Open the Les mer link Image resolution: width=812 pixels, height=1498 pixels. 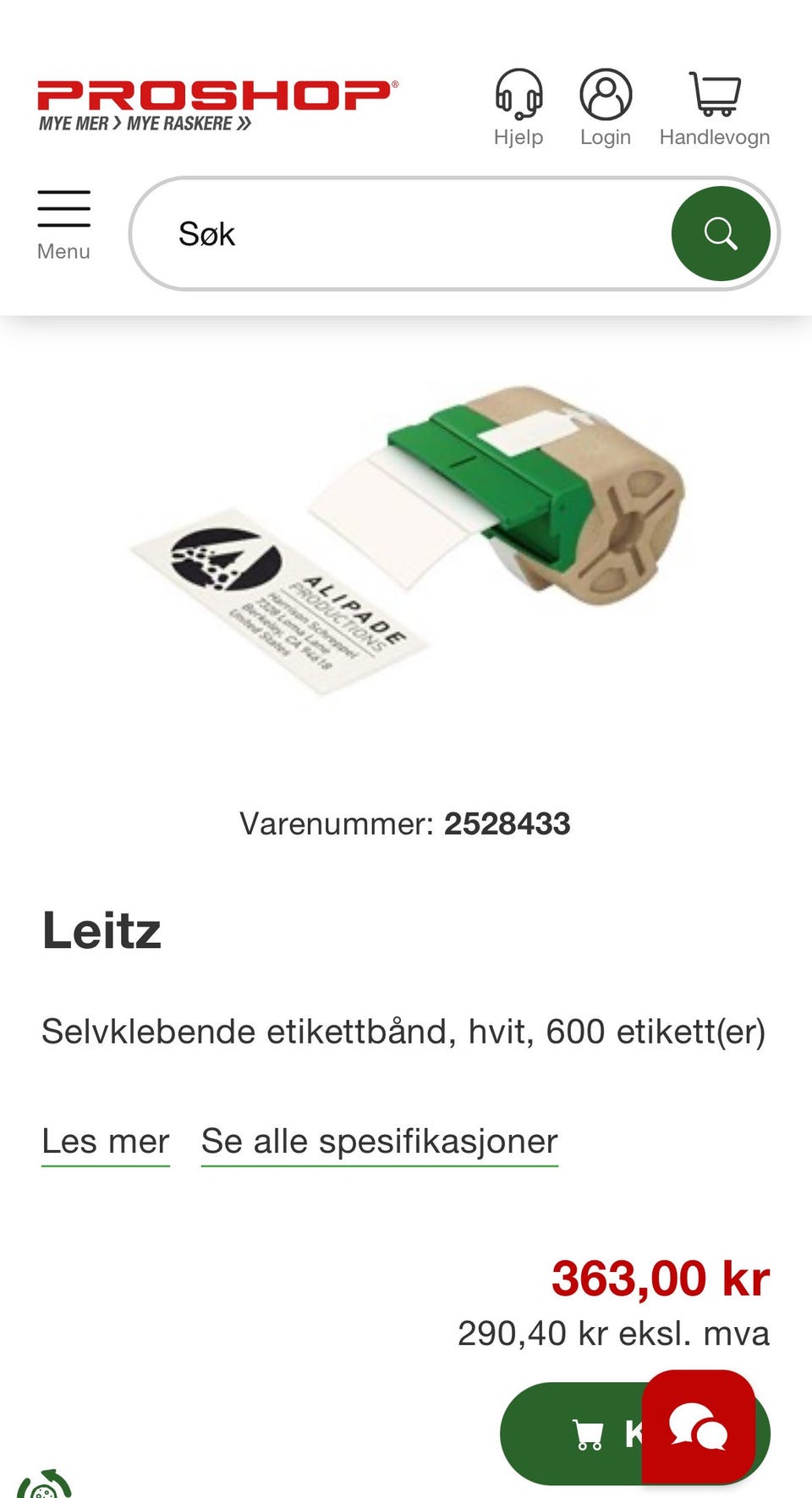106,1141
